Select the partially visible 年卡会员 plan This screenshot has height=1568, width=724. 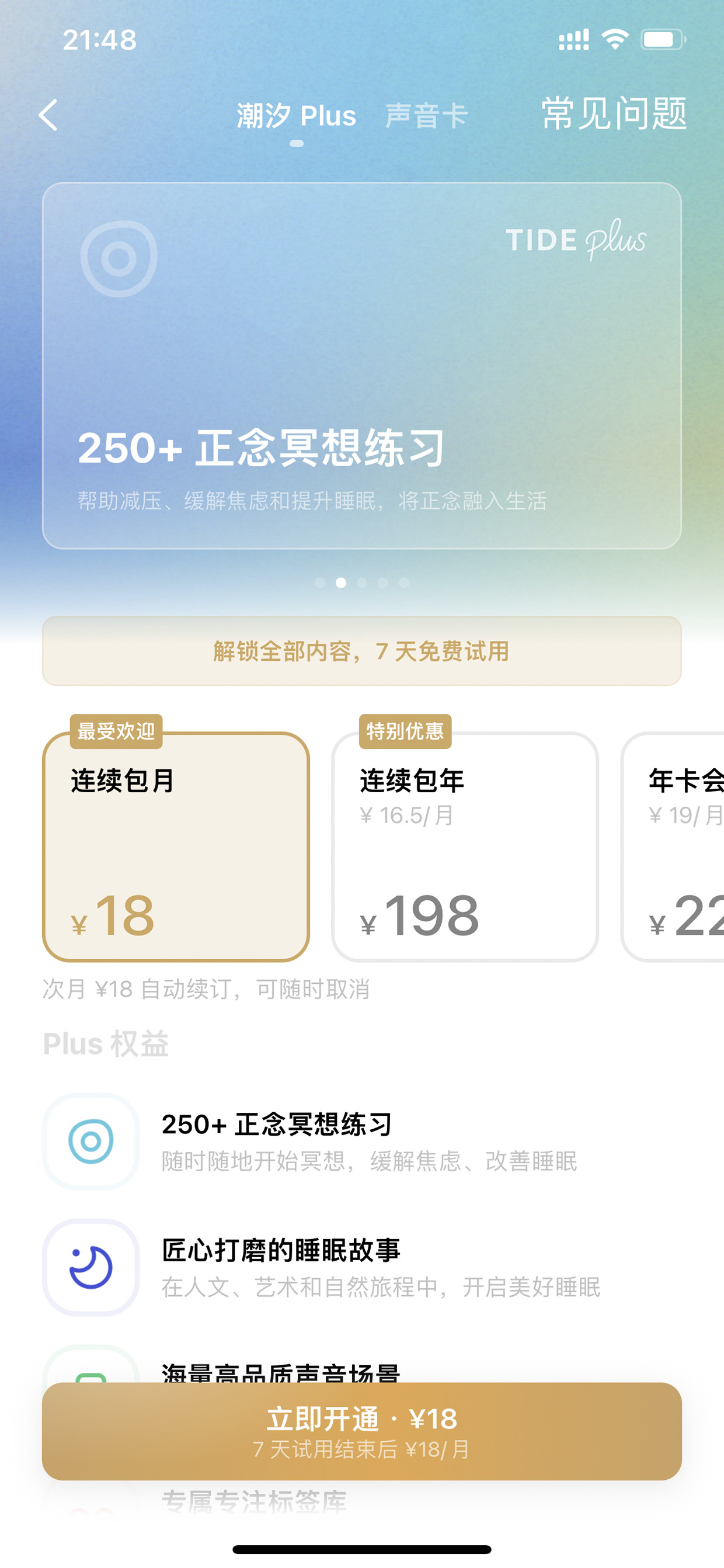(x=672, y=847)
